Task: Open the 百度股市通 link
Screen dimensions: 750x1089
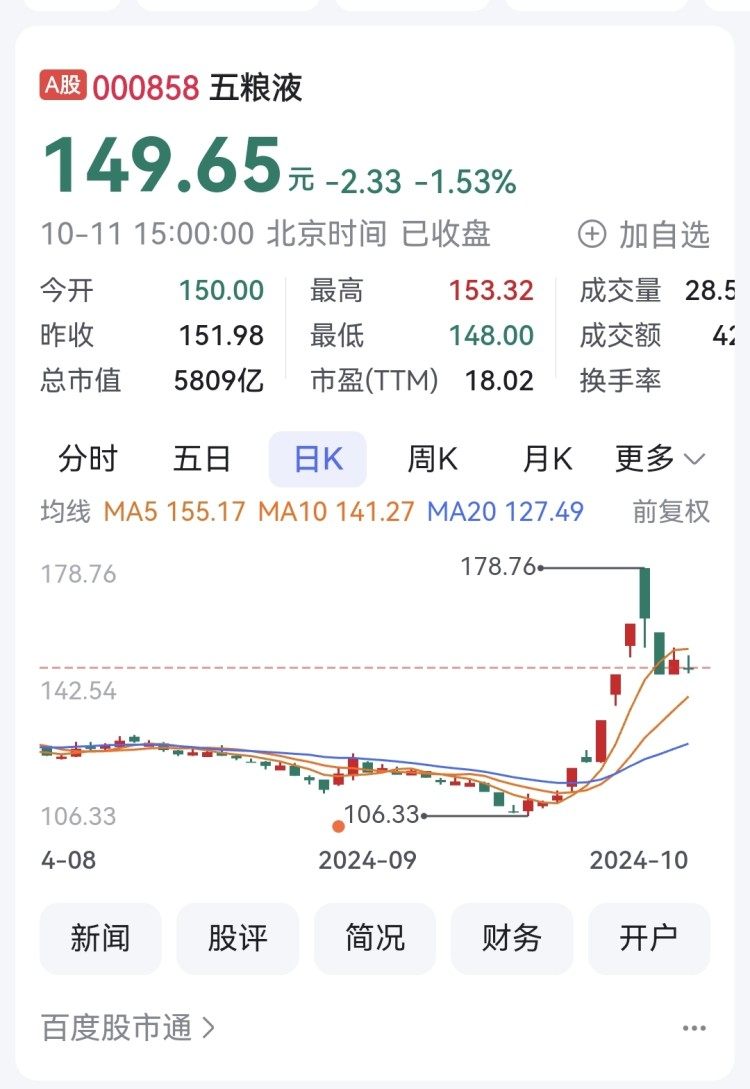Action: pos(128,1027)
